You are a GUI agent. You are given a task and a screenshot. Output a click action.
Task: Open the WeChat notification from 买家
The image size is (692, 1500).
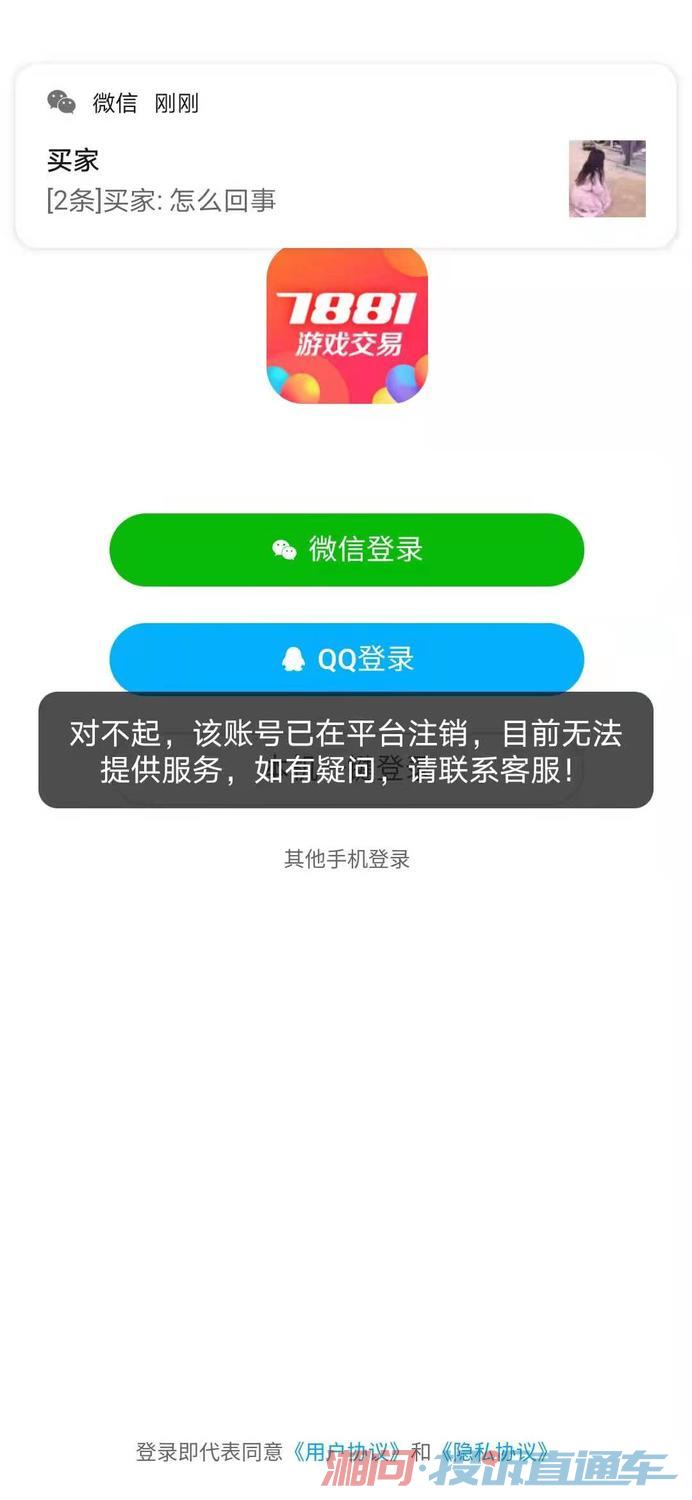[346, 157]
